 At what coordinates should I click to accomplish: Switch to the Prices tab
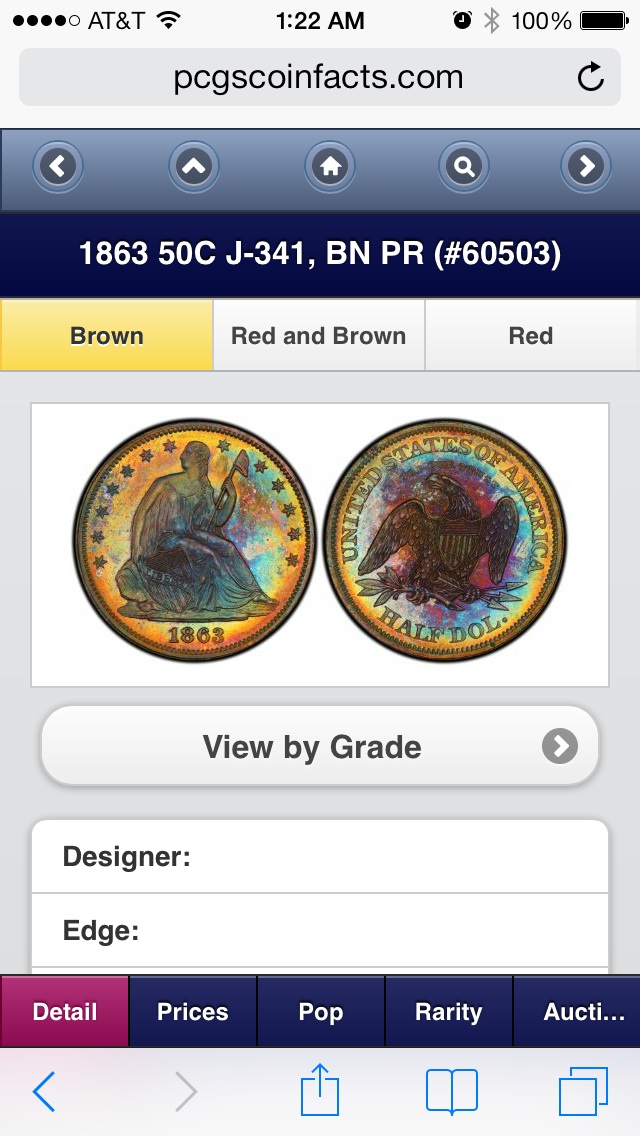[x=193, y=1012]
